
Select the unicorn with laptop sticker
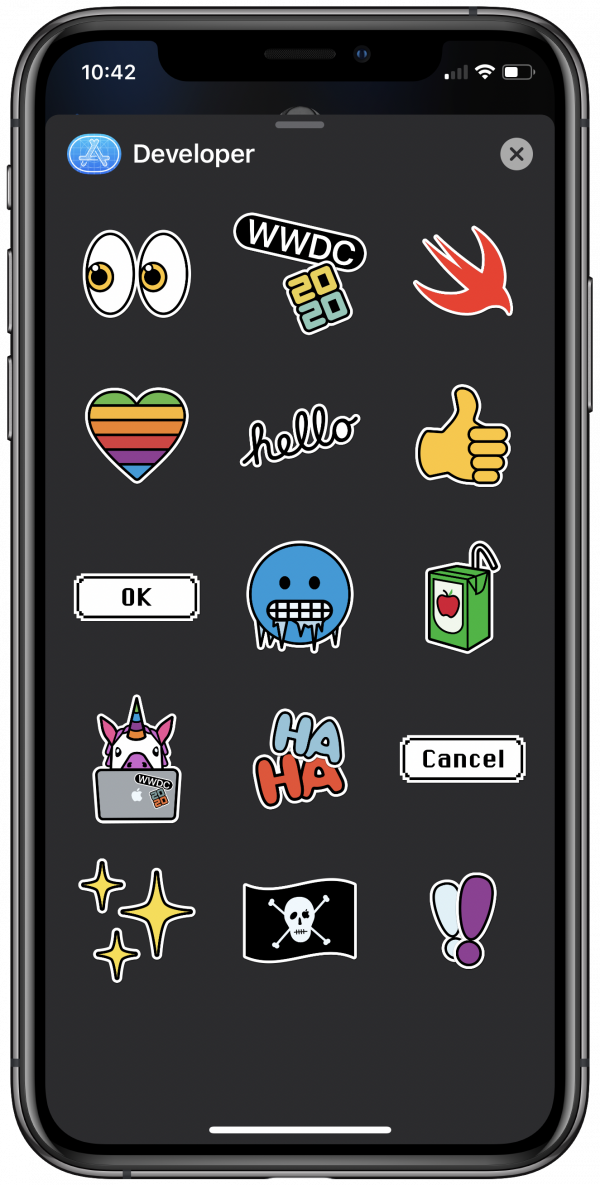click(x=137, y=759)
